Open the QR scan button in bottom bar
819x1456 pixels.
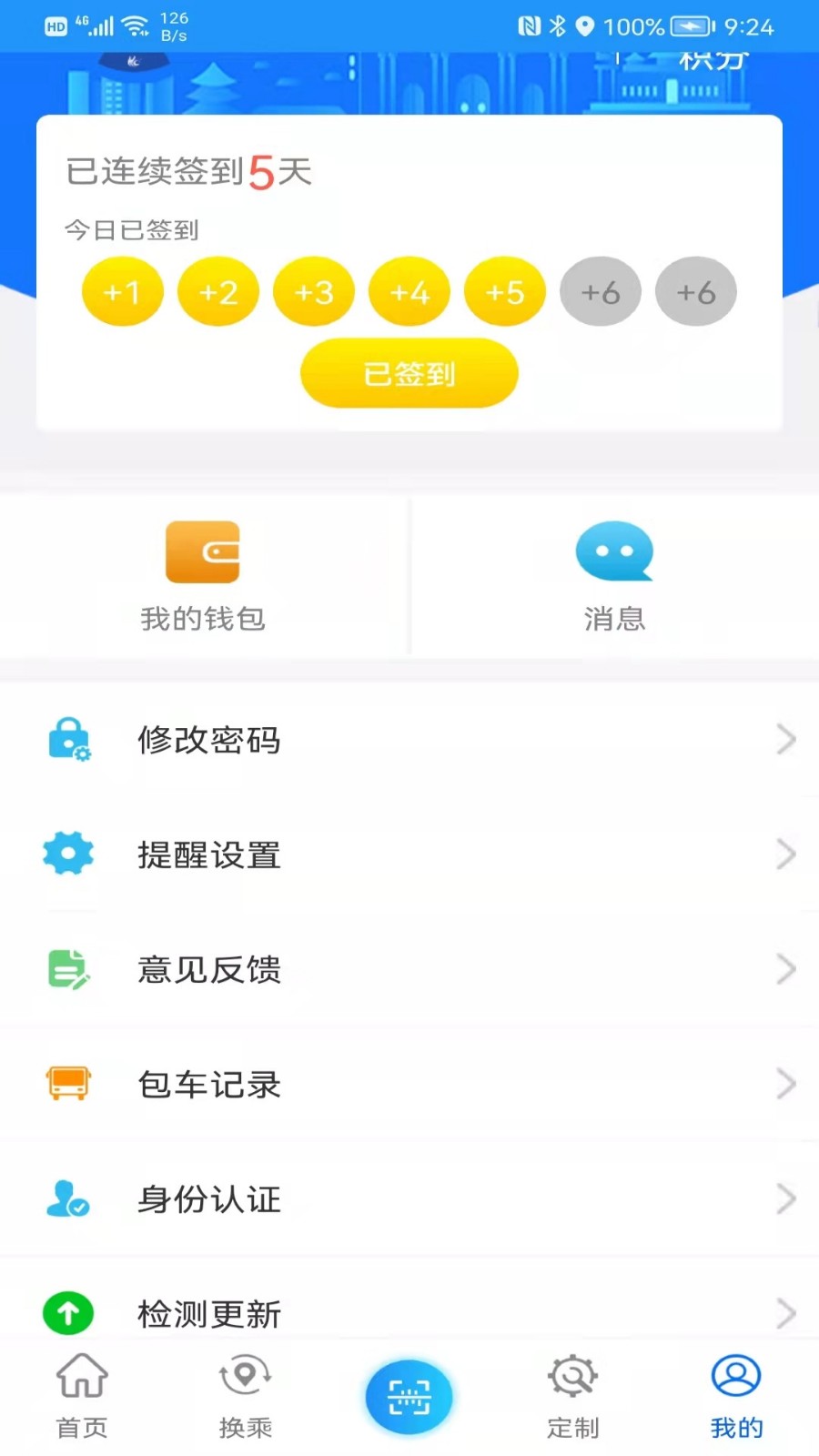409,1394
